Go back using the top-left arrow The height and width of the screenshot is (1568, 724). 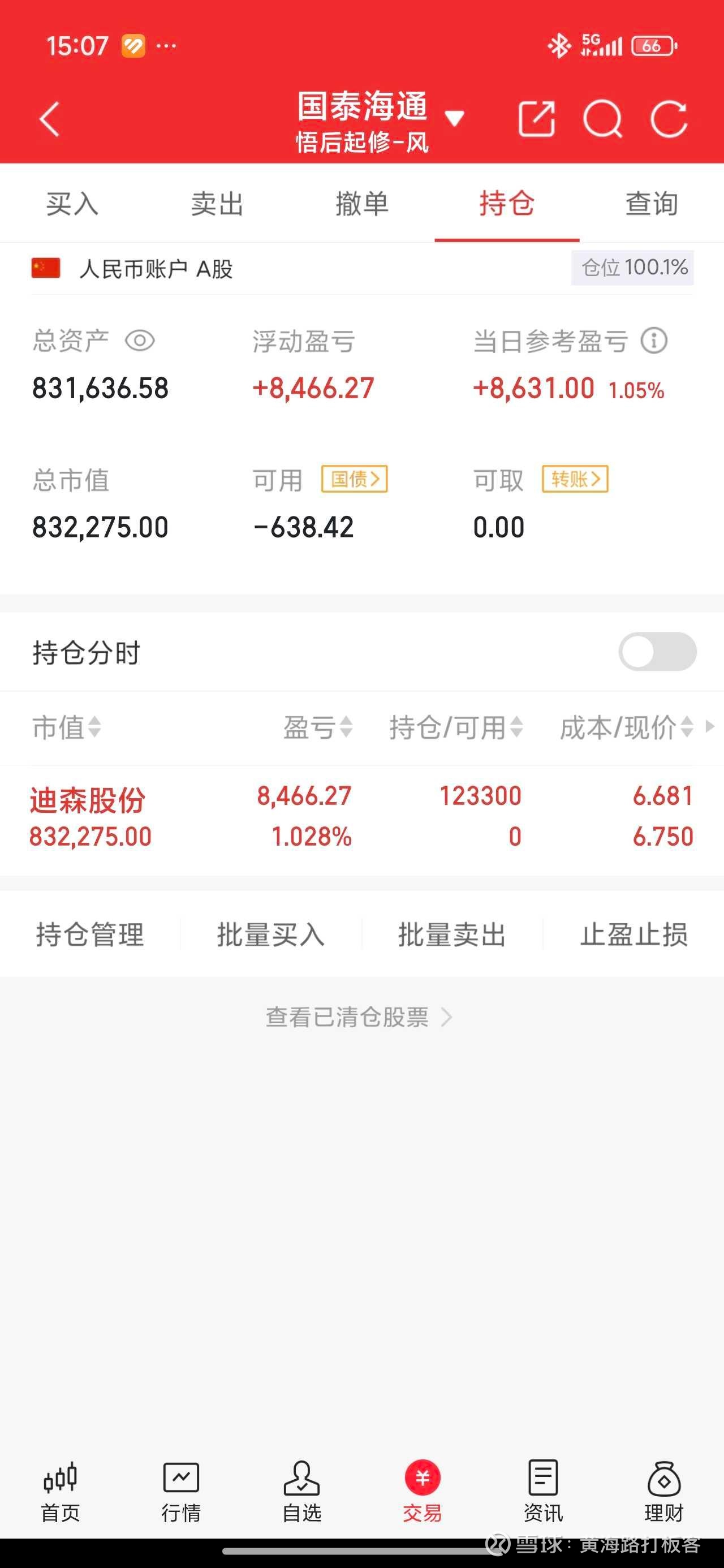[50, 119]
